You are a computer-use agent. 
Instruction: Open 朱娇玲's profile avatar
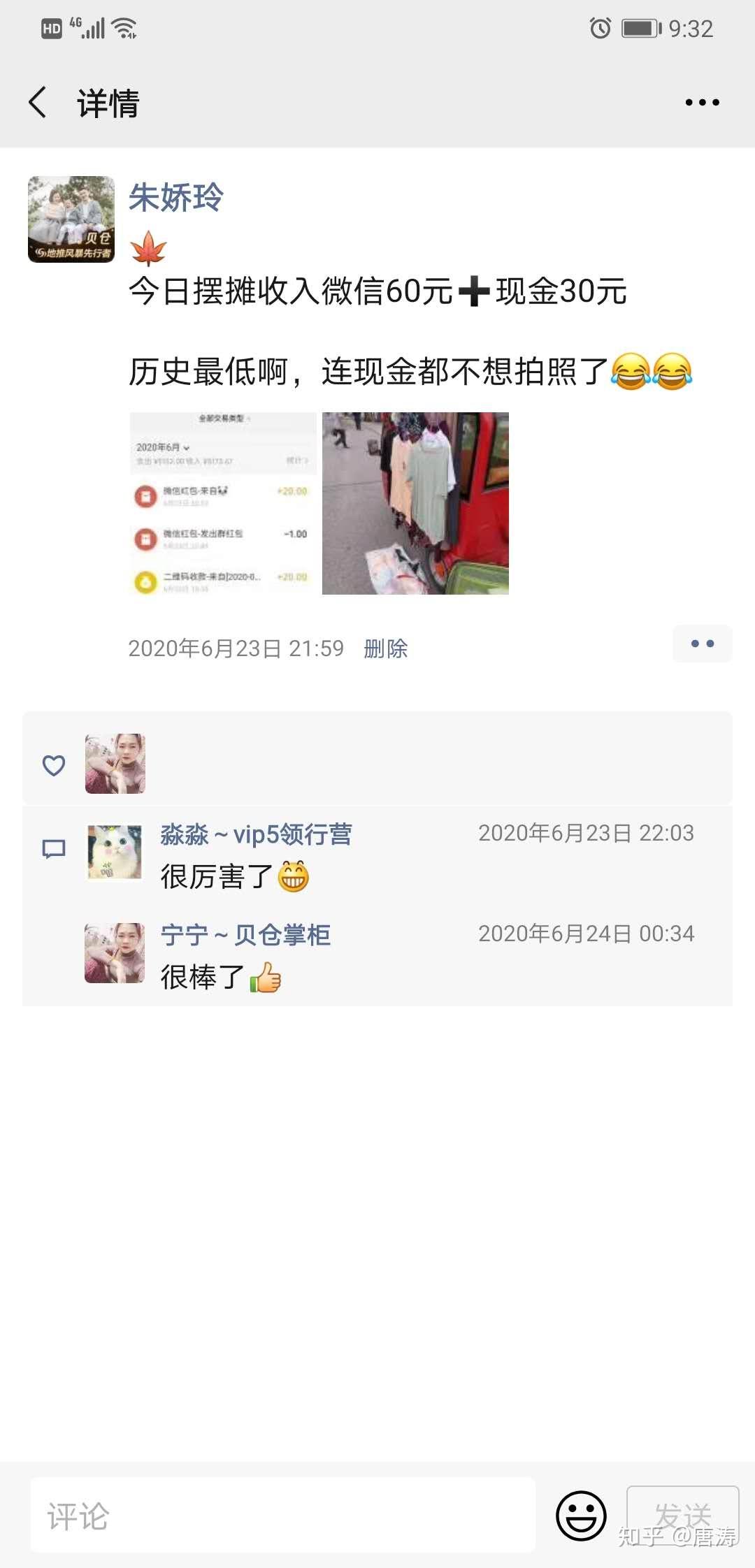click(71, 219)
